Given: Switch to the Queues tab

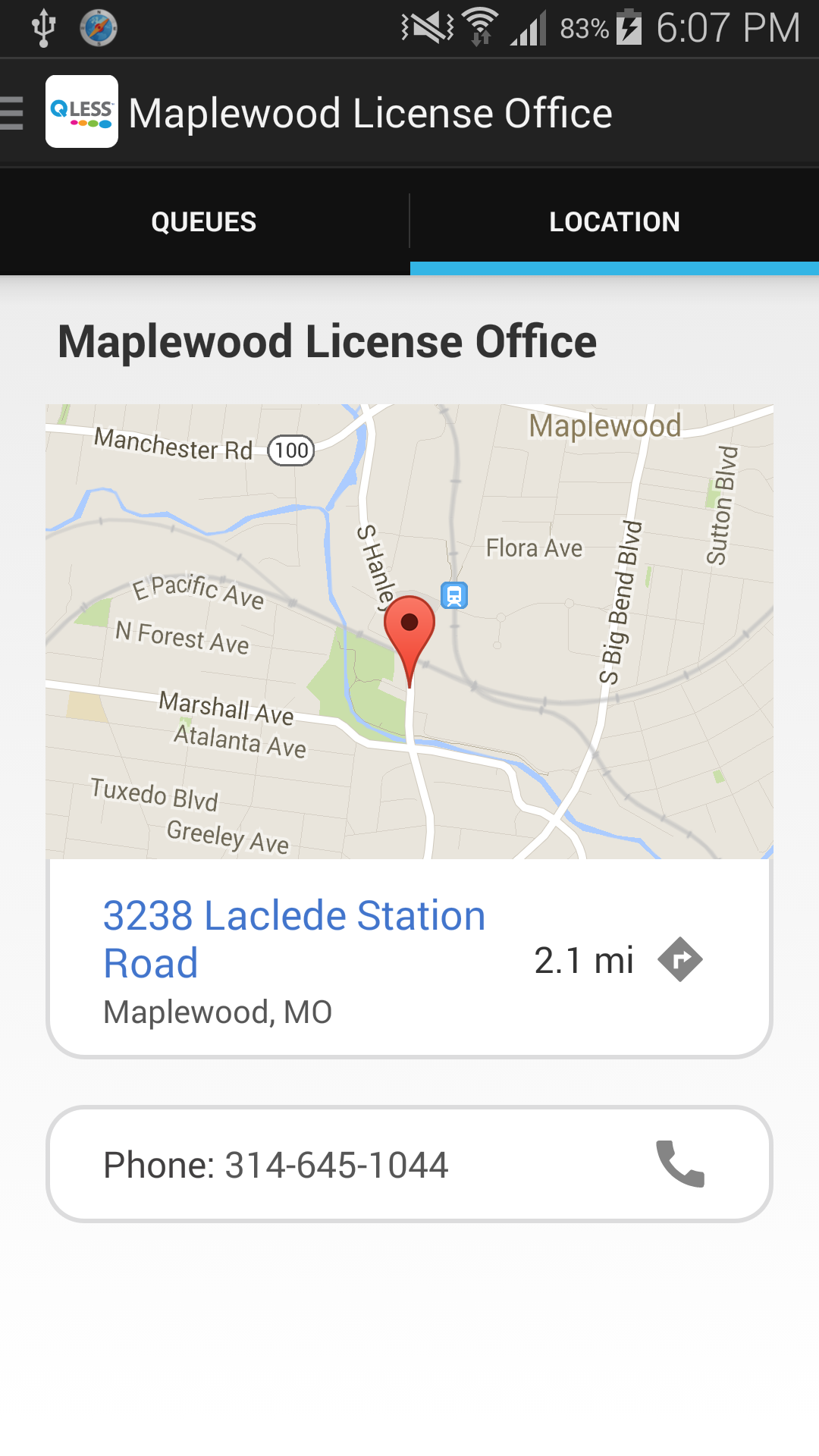Looking at the screenshot, I should coord(204,222).
